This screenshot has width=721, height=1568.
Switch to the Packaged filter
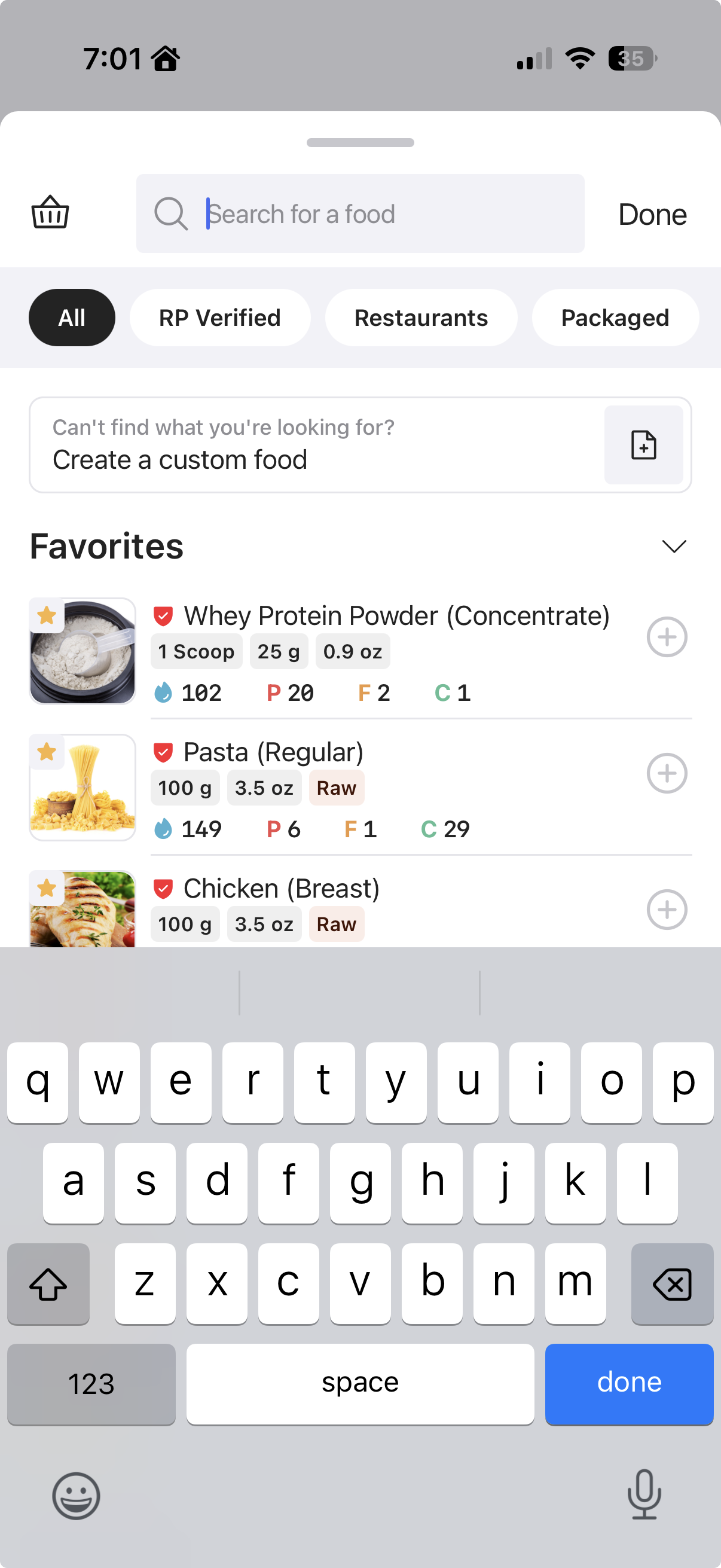[x=615, y=318]
